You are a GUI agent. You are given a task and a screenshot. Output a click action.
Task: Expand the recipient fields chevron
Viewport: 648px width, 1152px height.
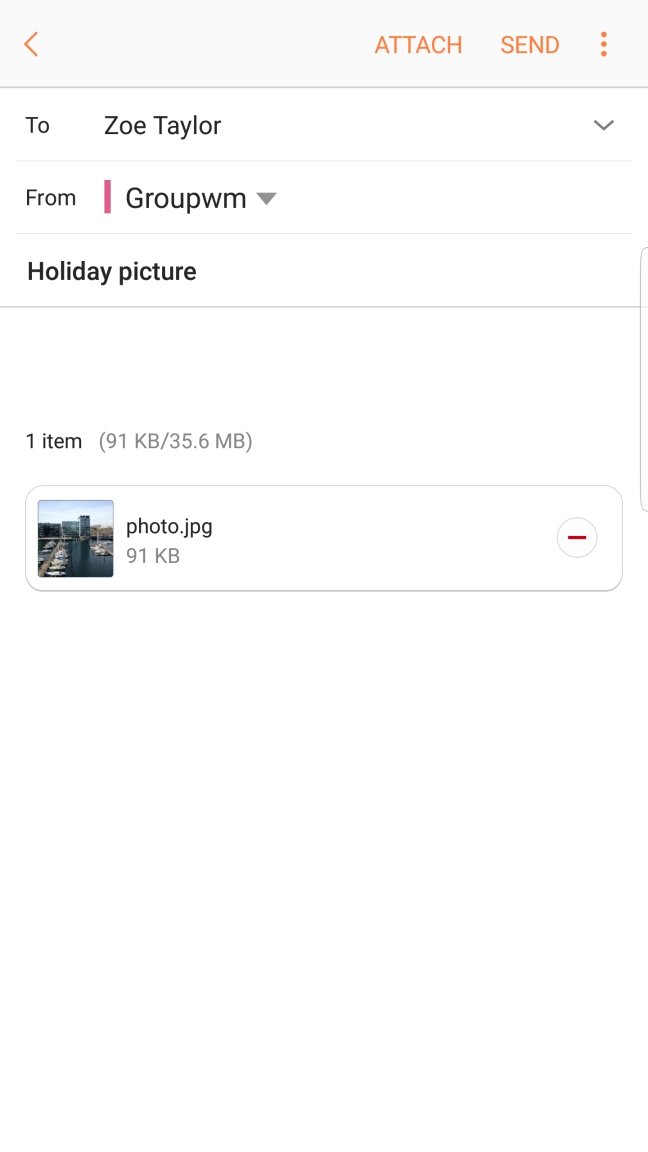603,125
